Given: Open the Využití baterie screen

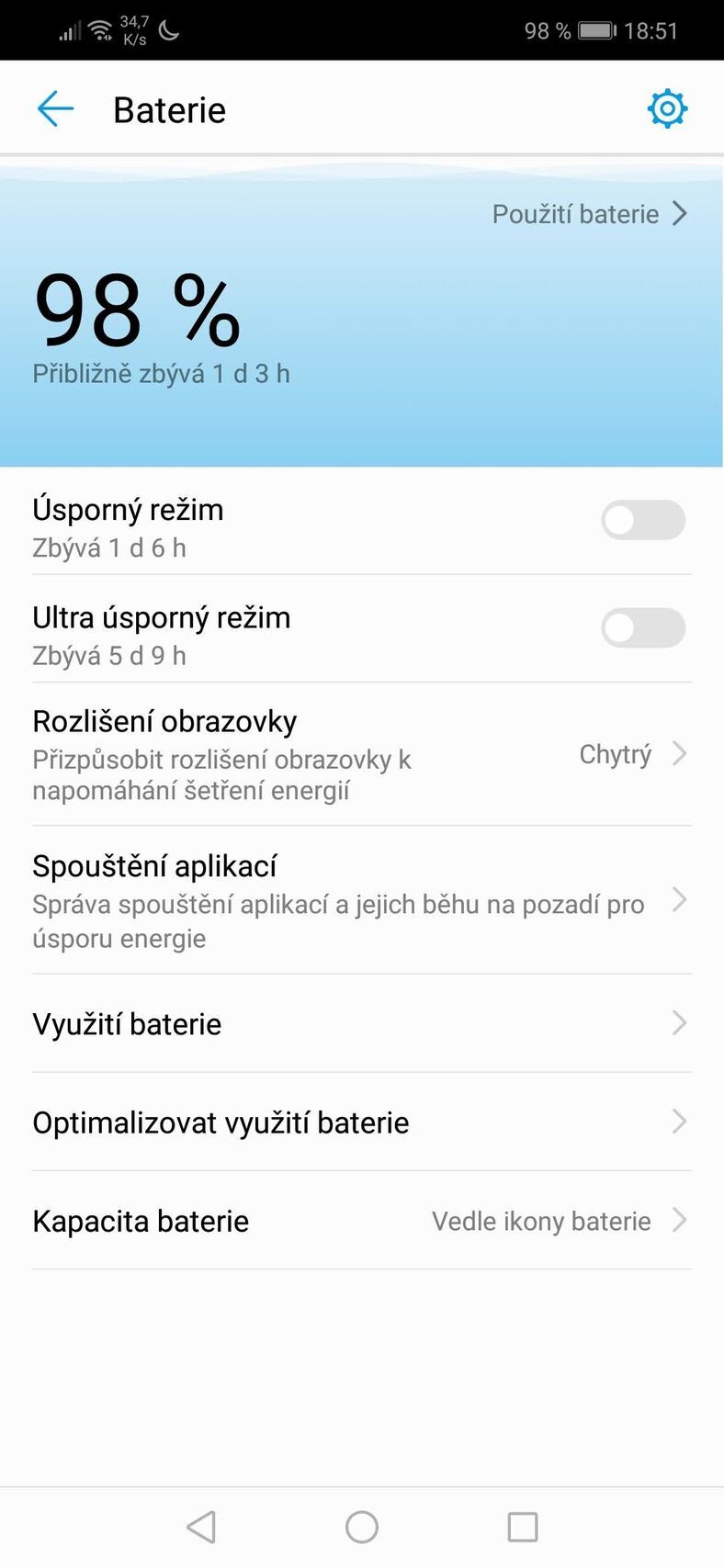Looking at the screenshot, I should 361,1022.
